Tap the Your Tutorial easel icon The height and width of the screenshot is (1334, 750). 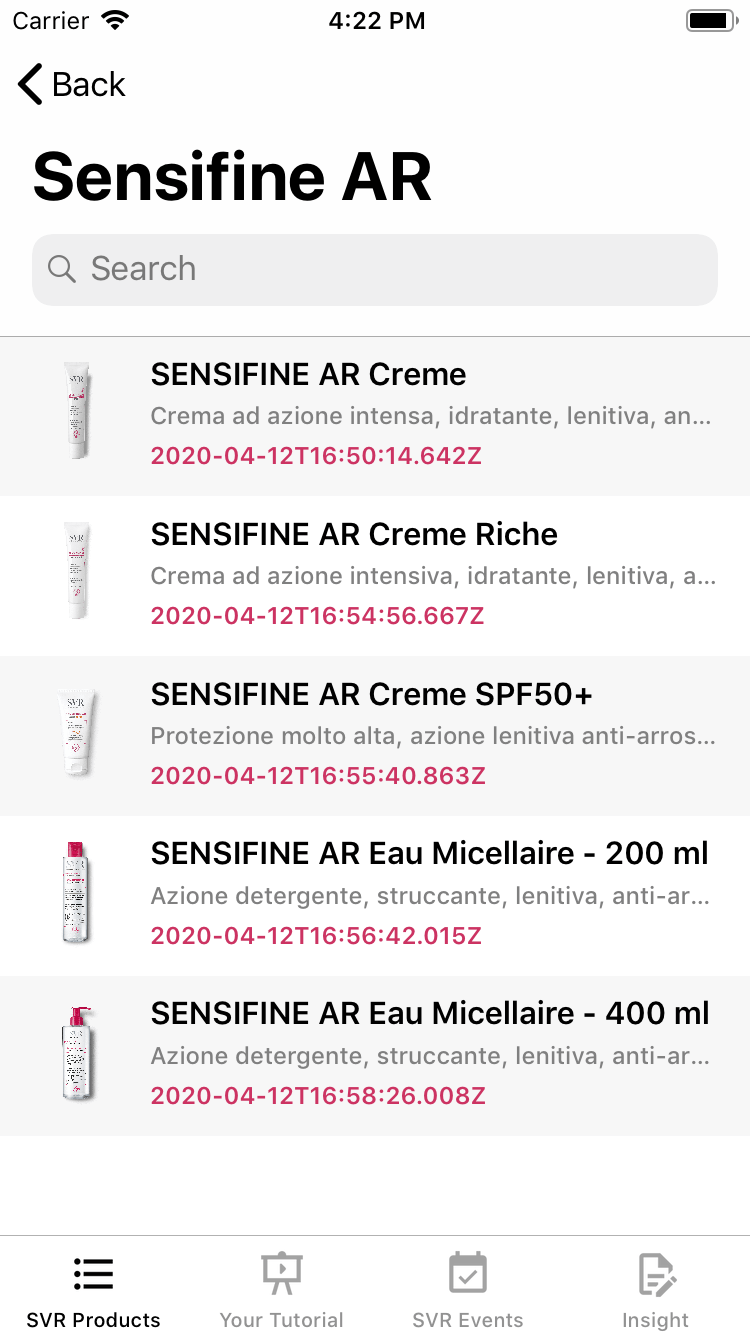coord(281,1274)
